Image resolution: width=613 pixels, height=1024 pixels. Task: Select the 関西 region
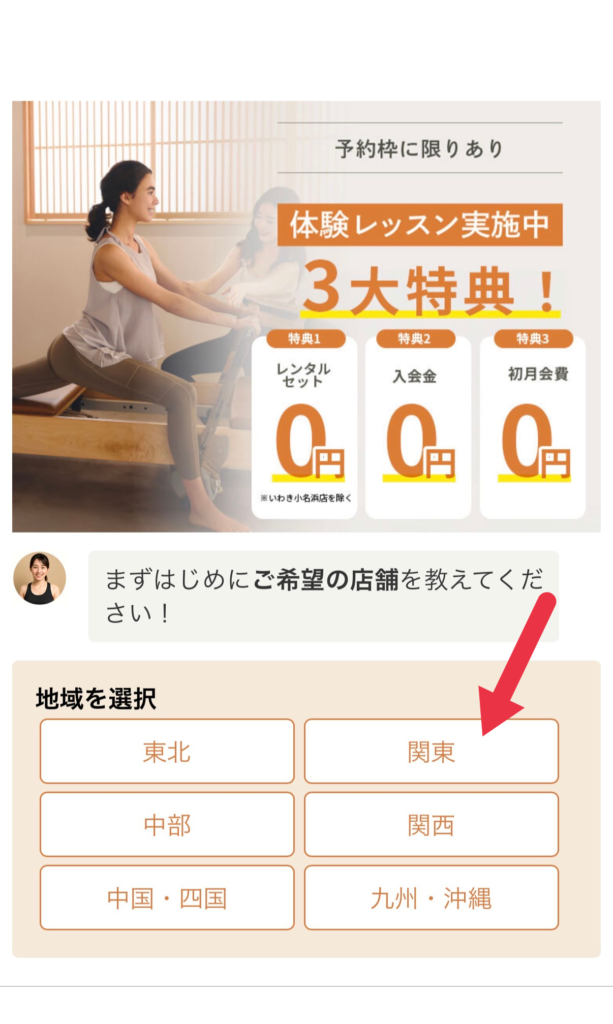pyautogui.click(x=431, y=825)
